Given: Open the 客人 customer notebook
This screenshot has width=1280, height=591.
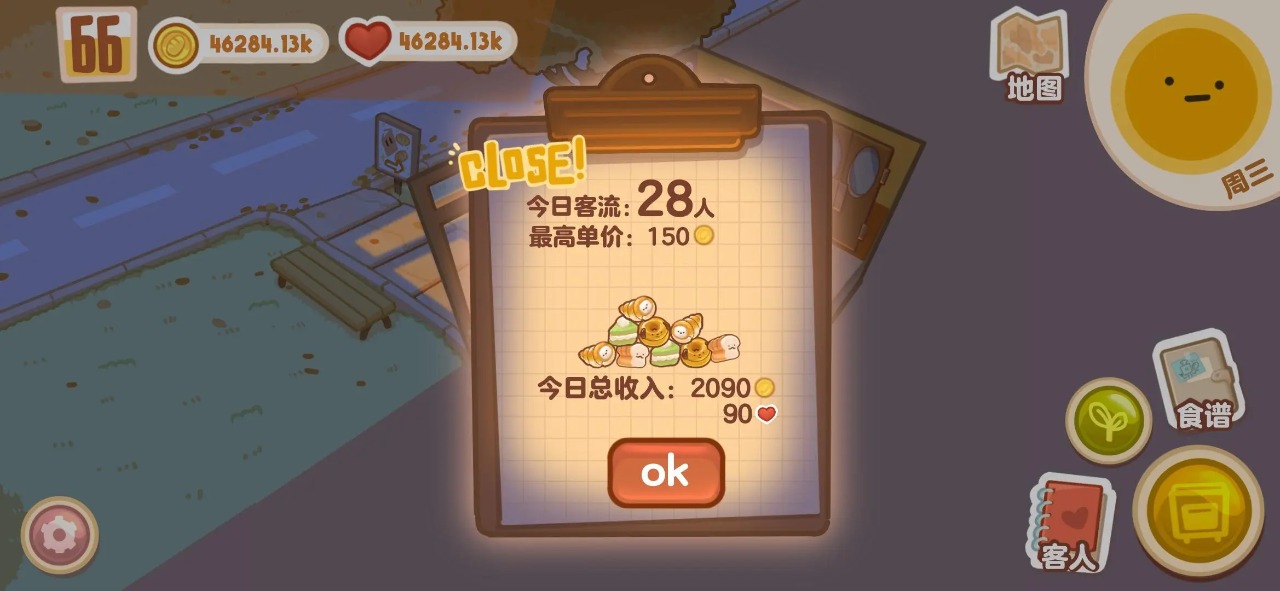Looking at the screenshot, I should pos(1070,522).
